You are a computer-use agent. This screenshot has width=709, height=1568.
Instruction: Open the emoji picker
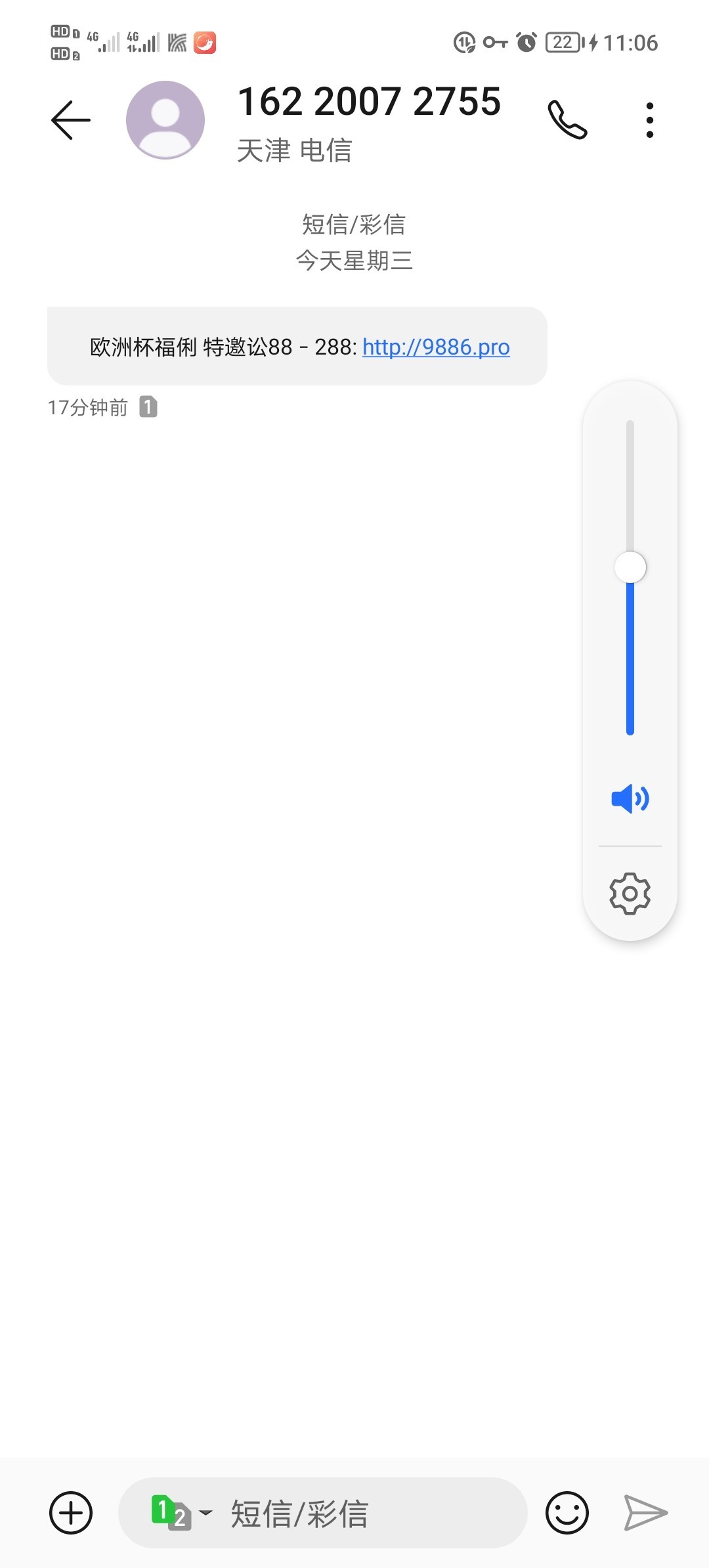[567, 1513]
